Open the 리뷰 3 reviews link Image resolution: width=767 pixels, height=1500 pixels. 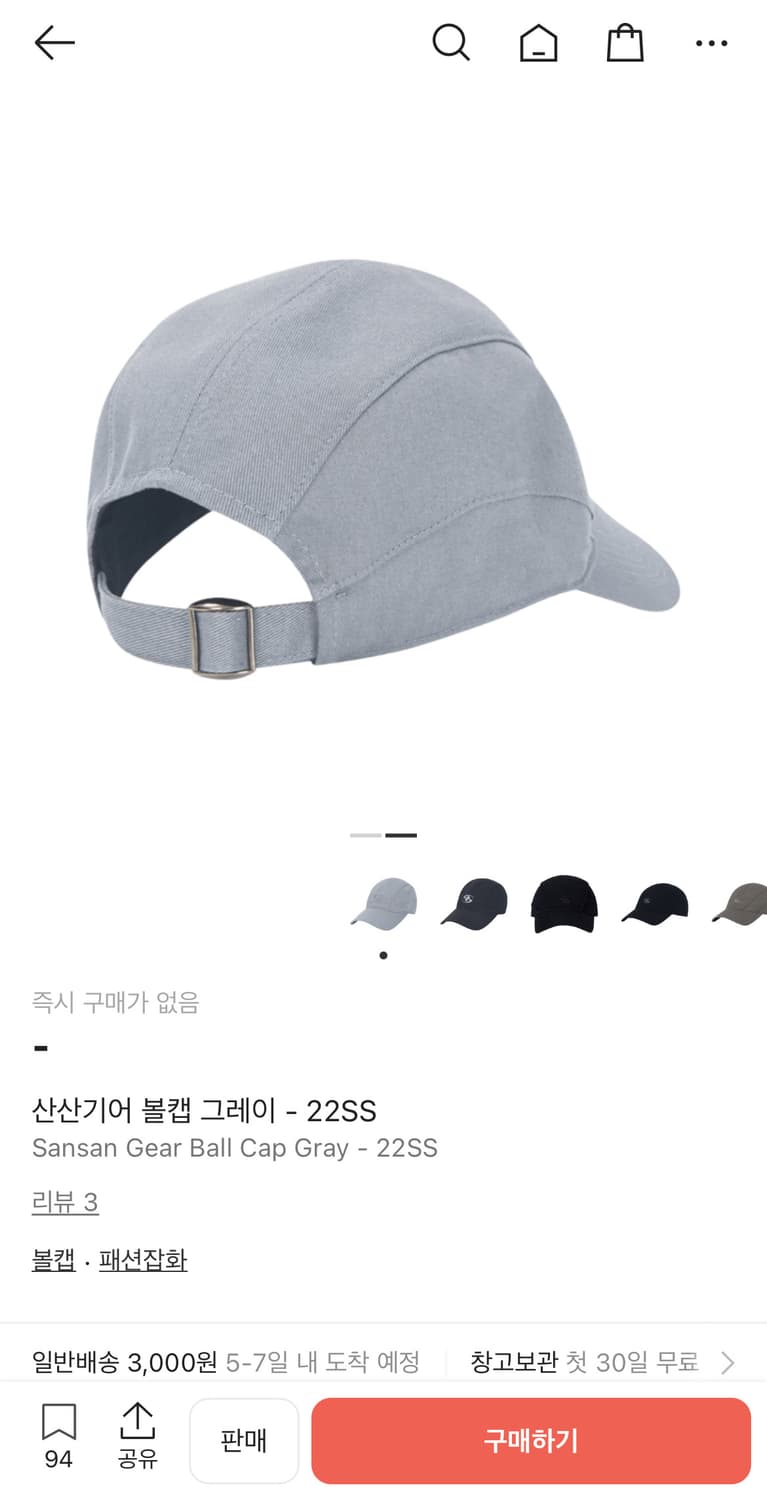[x=64, y=1203]
